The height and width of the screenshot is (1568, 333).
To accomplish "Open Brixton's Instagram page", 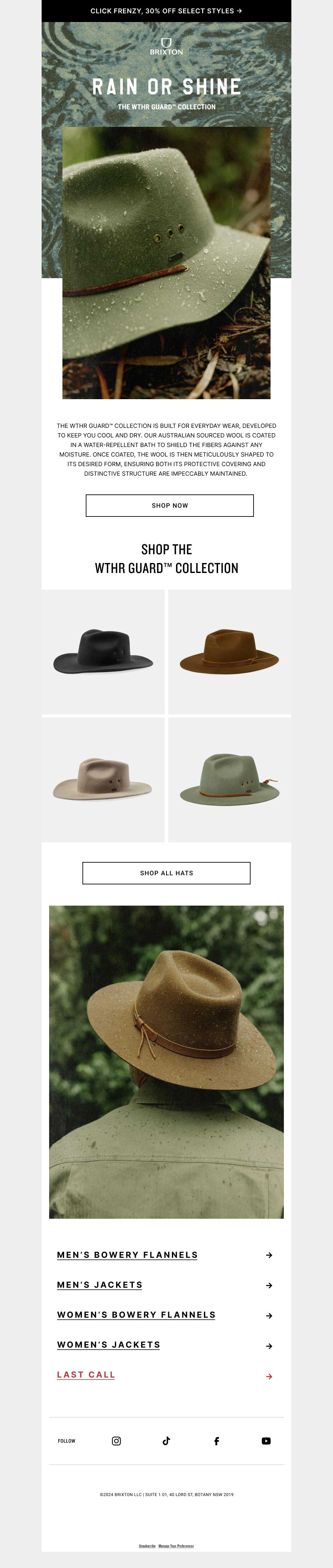I will 117,1440.
